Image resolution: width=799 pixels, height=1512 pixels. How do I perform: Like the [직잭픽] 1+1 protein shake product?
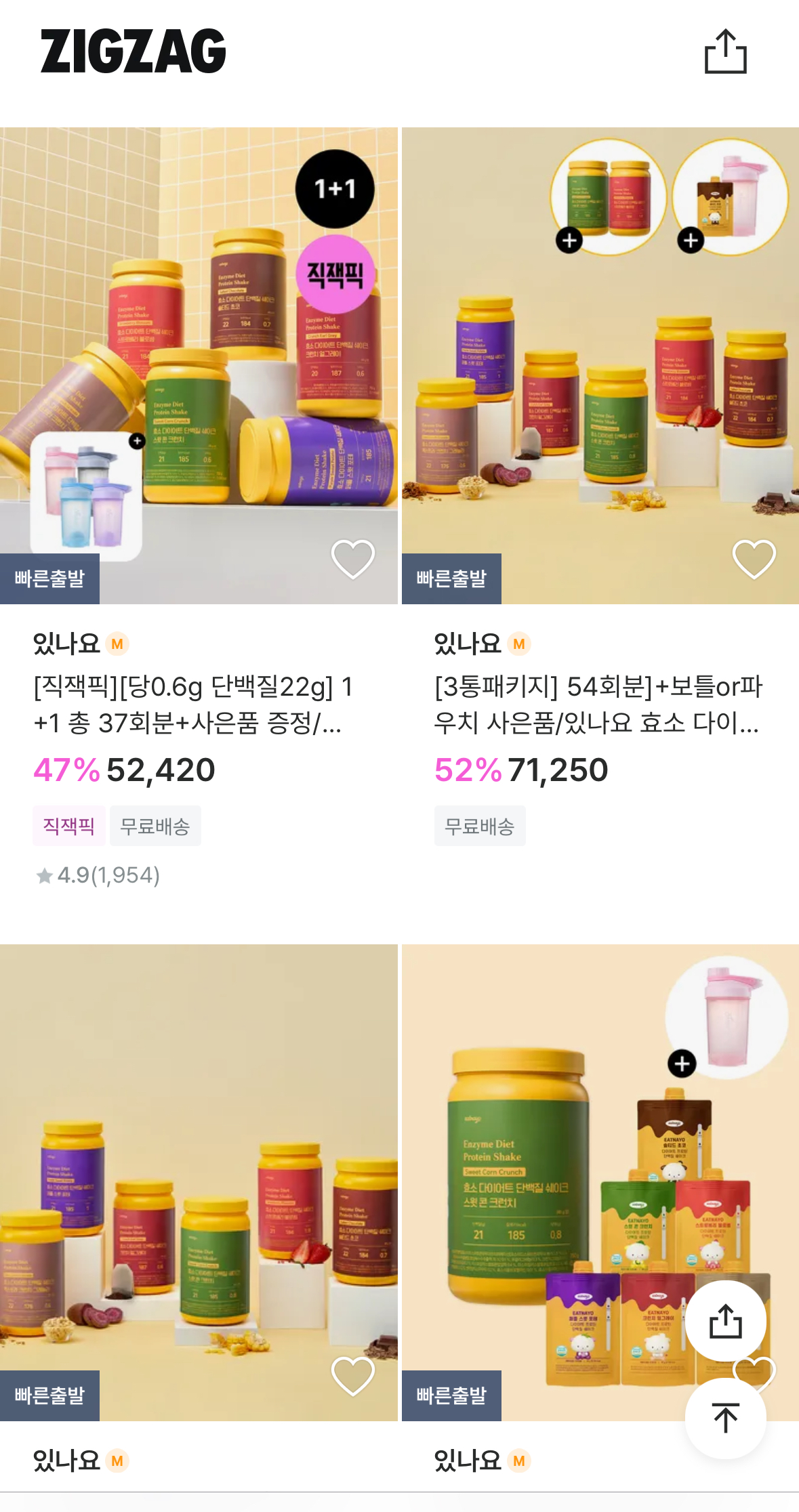(x=352, y=560)
